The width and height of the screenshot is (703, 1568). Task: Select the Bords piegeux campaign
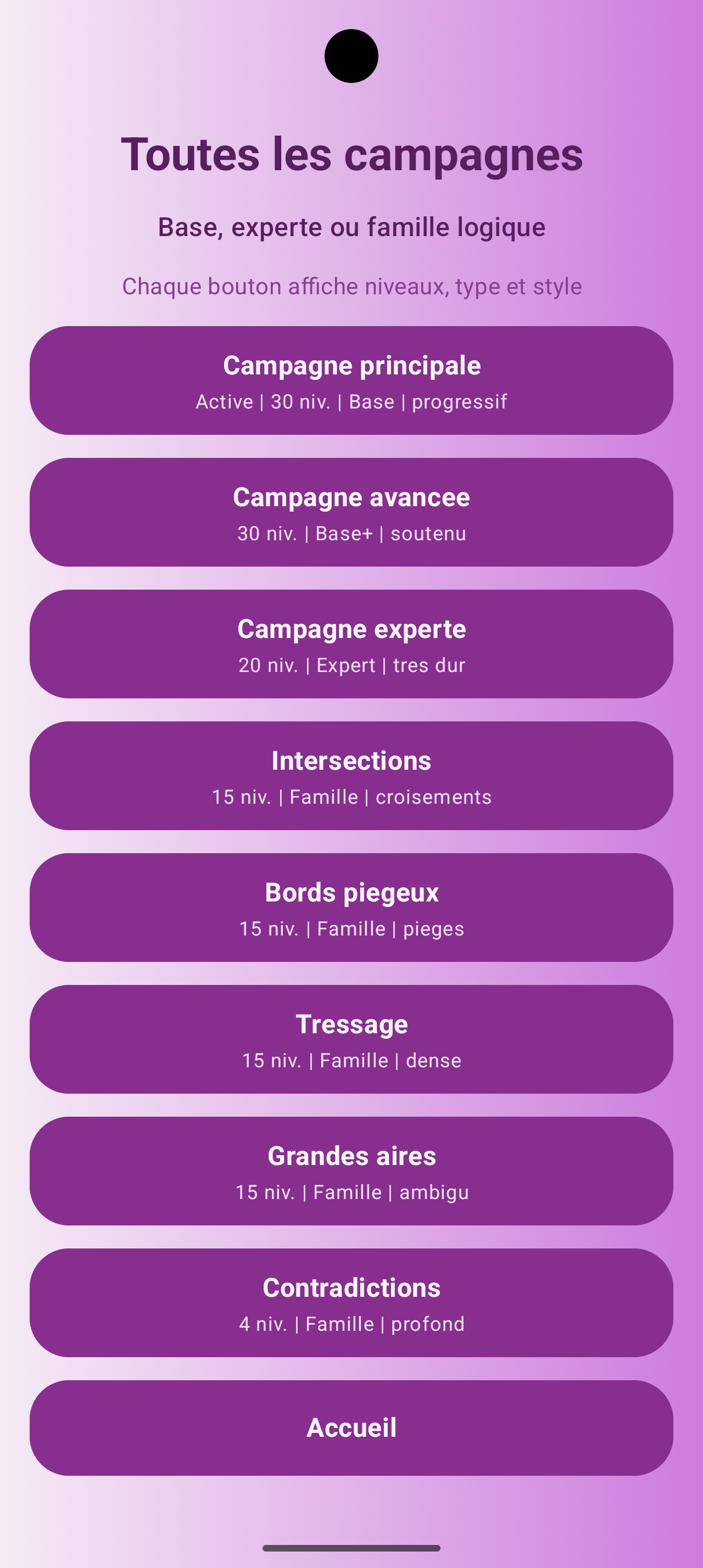tap(351, 907)
